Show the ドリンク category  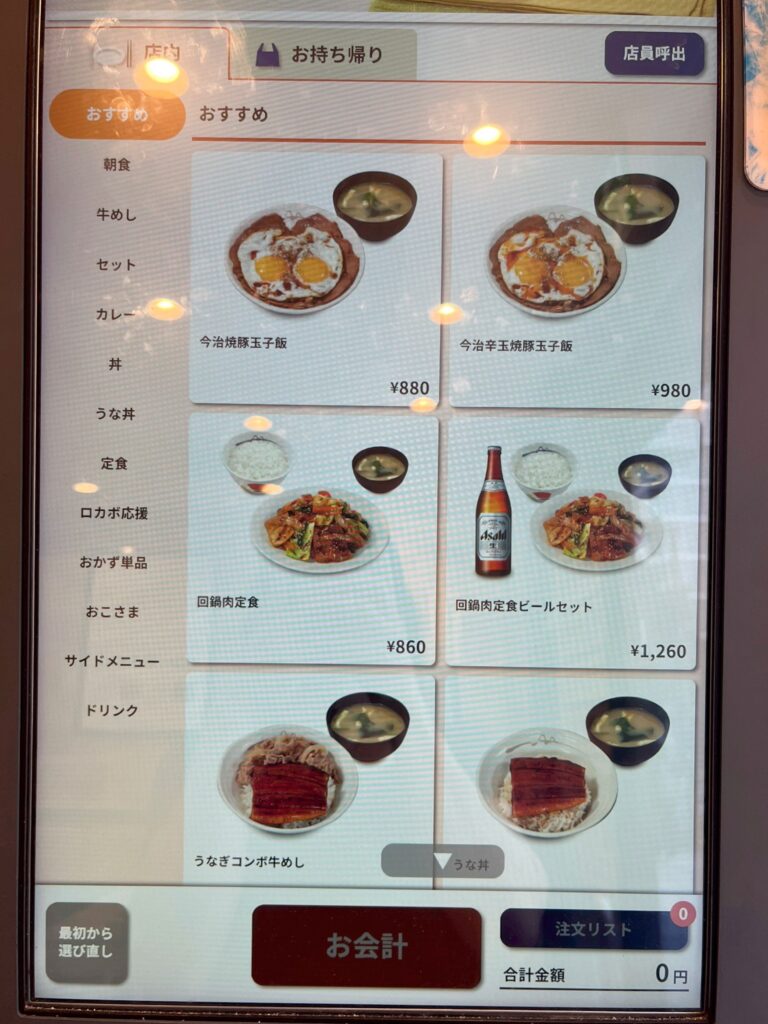(x=111, y=710)
